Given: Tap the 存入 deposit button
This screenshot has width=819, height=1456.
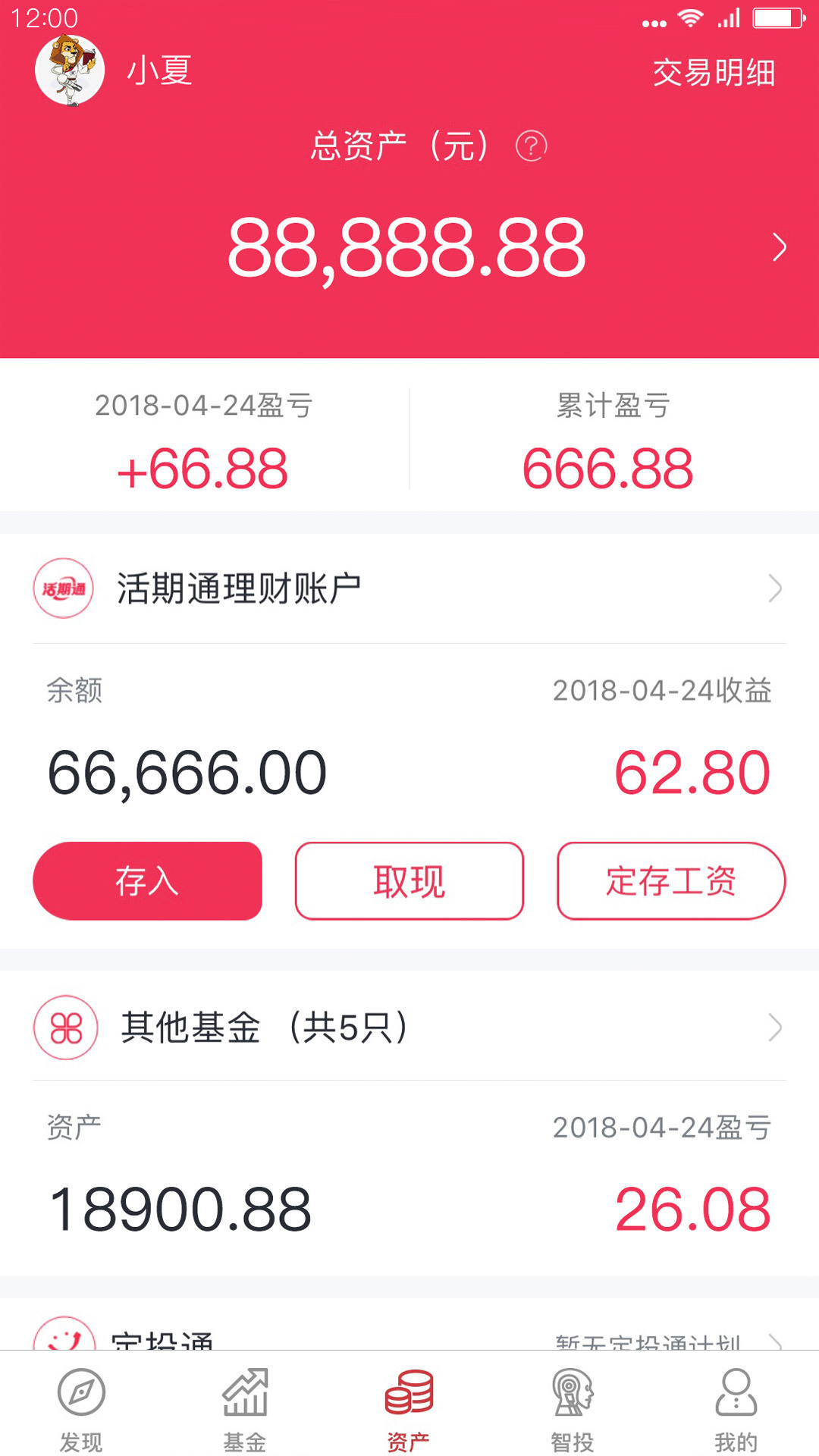Looking at the screenshot, I should coord(147,880).
